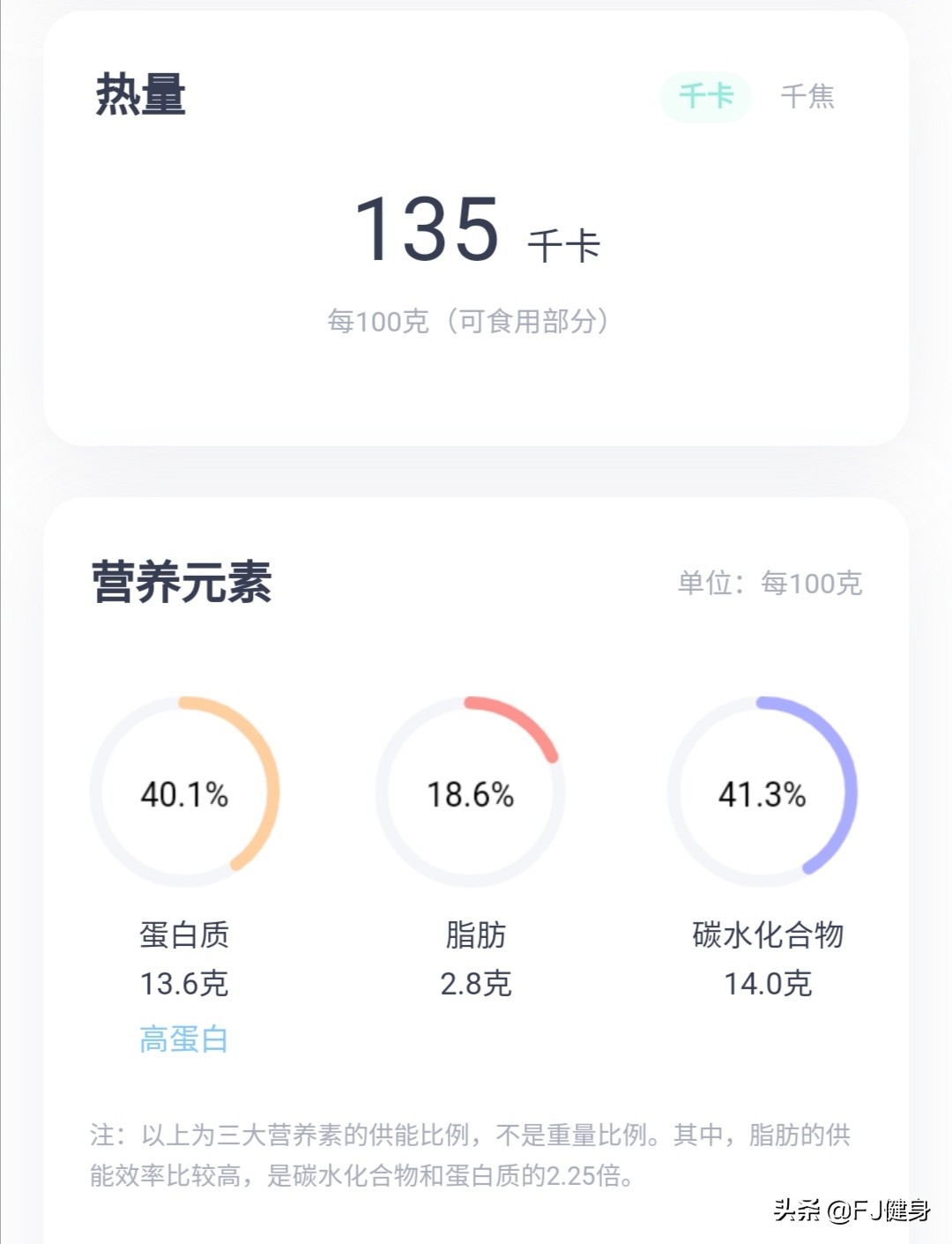Click the 41.3% carbohydrate percentage
This screenshot has height=1244, width=952.
point(763,793)
